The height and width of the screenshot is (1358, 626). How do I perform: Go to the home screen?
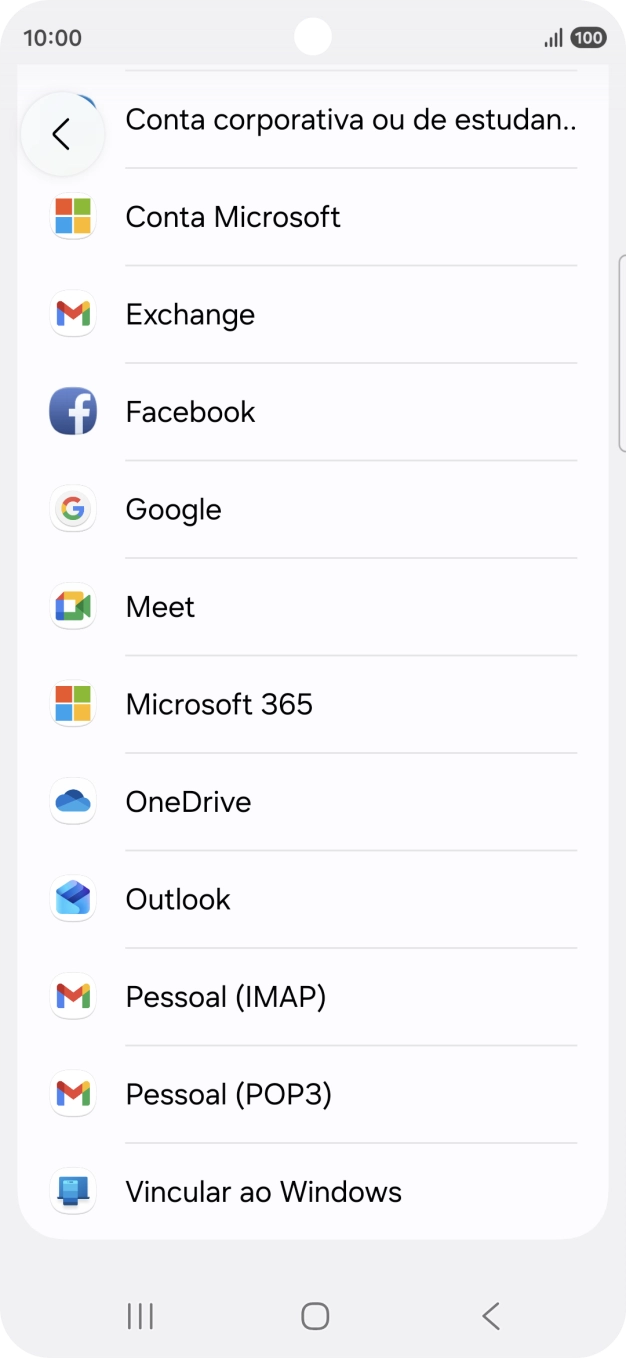click(x=315, y=1316)
